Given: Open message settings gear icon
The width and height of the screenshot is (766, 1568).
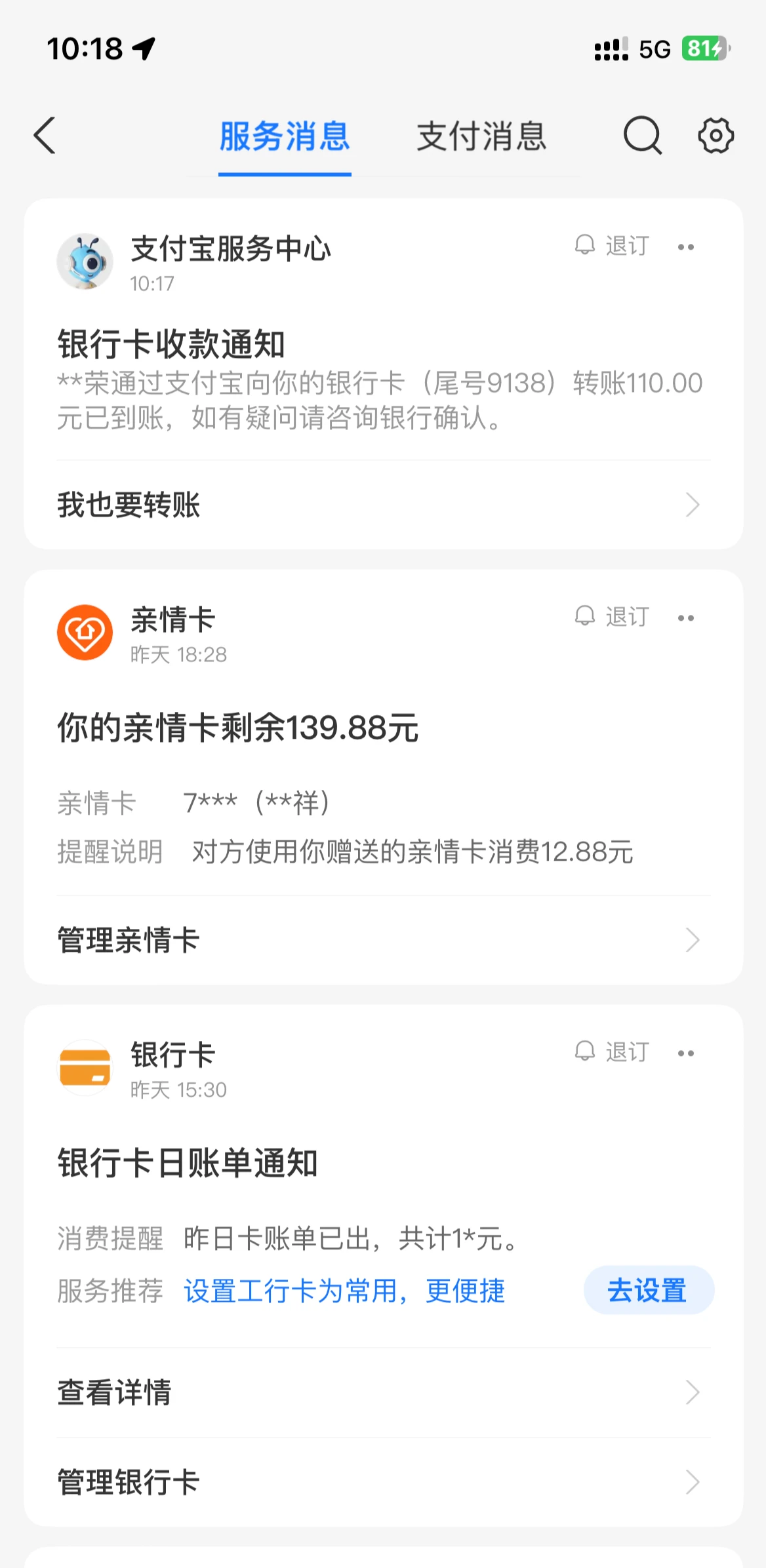Looking at the screenshot, I should point(716,136).
